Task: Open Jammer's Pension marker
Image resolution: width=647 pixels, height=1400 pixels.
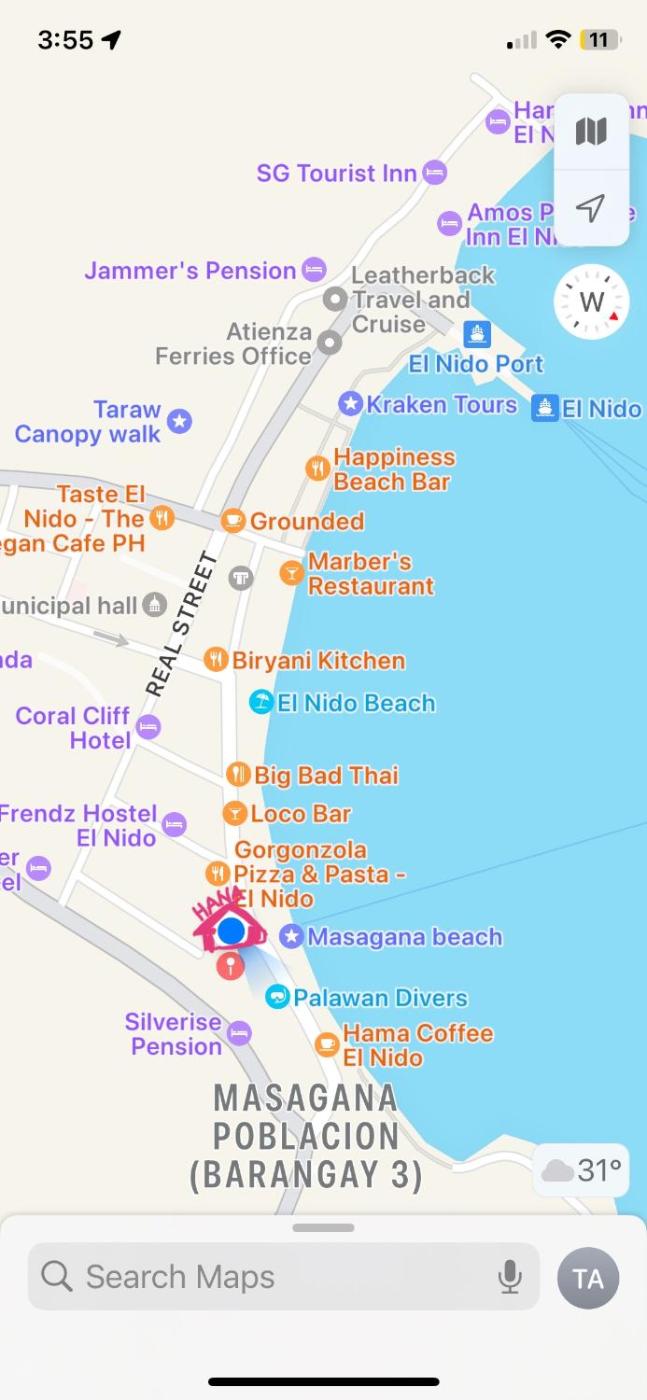Action: 314,270
